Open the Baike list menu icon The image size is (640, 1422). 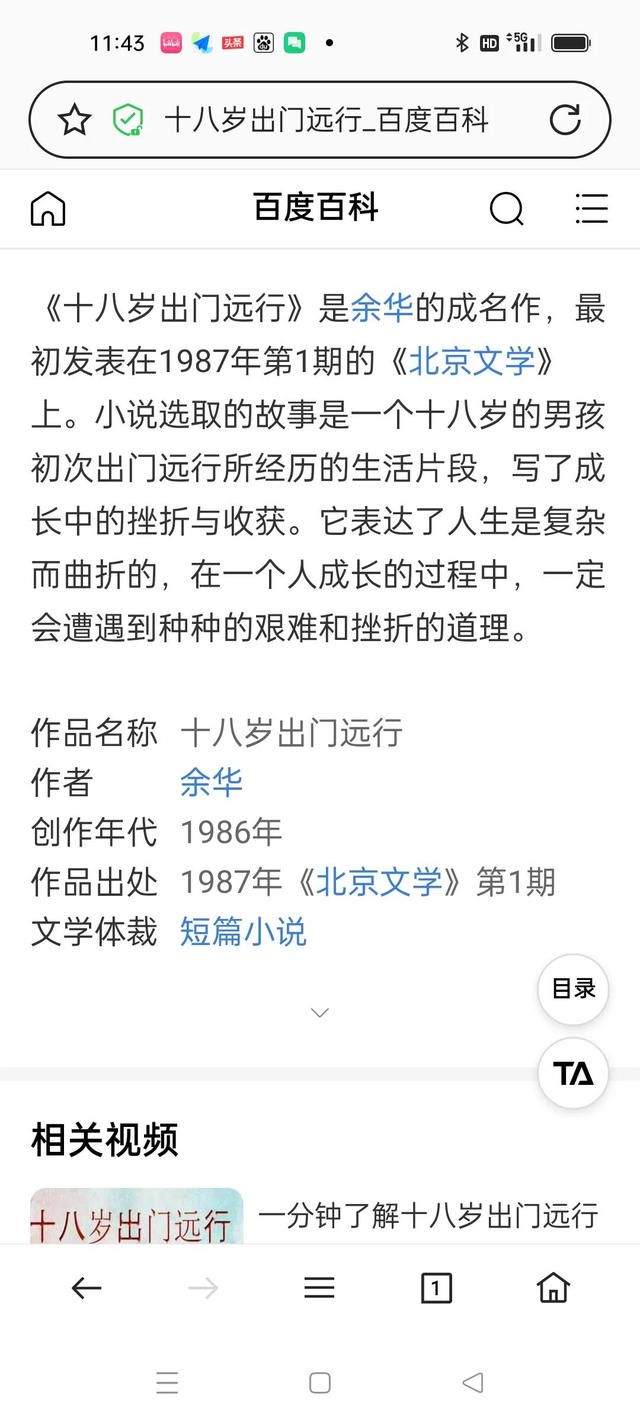pyautogui.click(x=592, y=209)
